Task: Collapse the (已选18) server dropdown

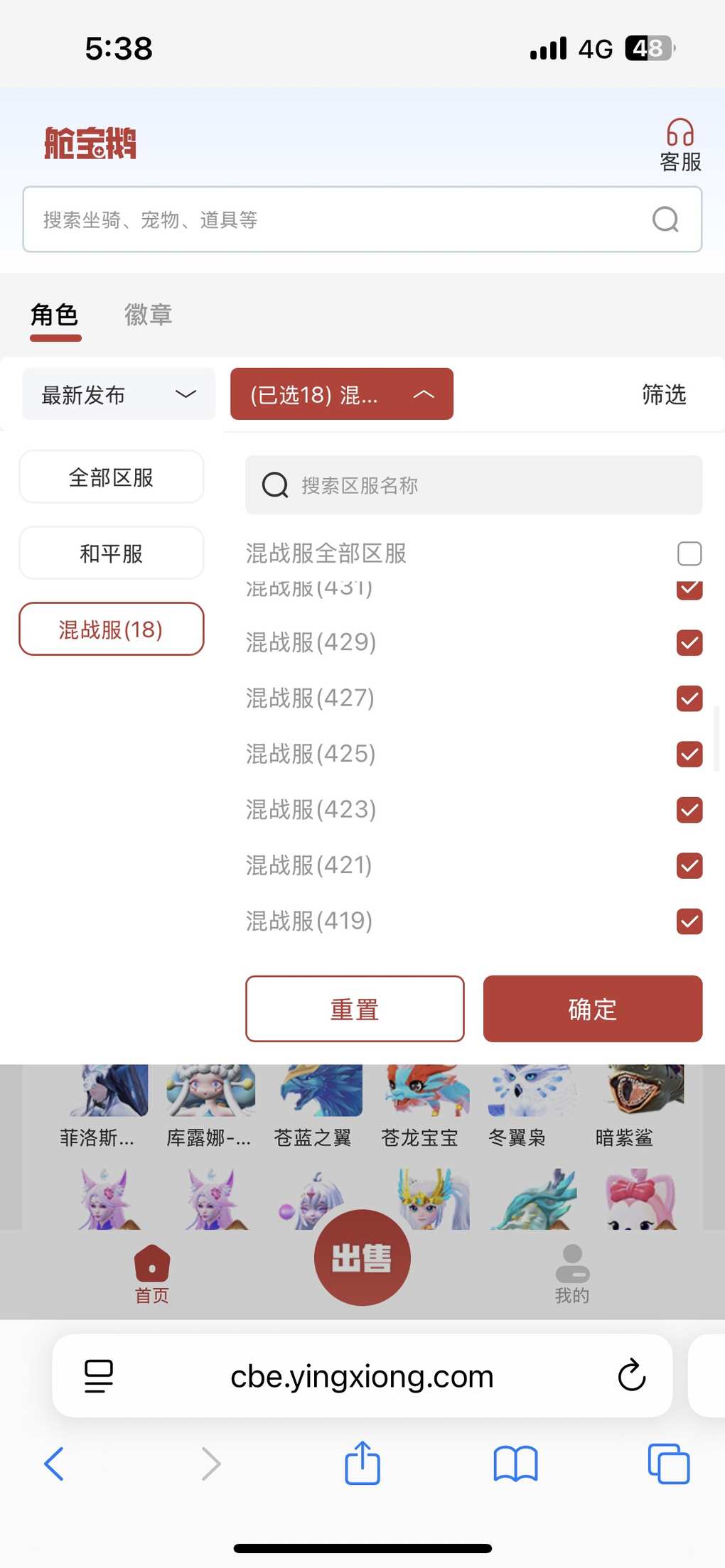Action: pos(342,394)
